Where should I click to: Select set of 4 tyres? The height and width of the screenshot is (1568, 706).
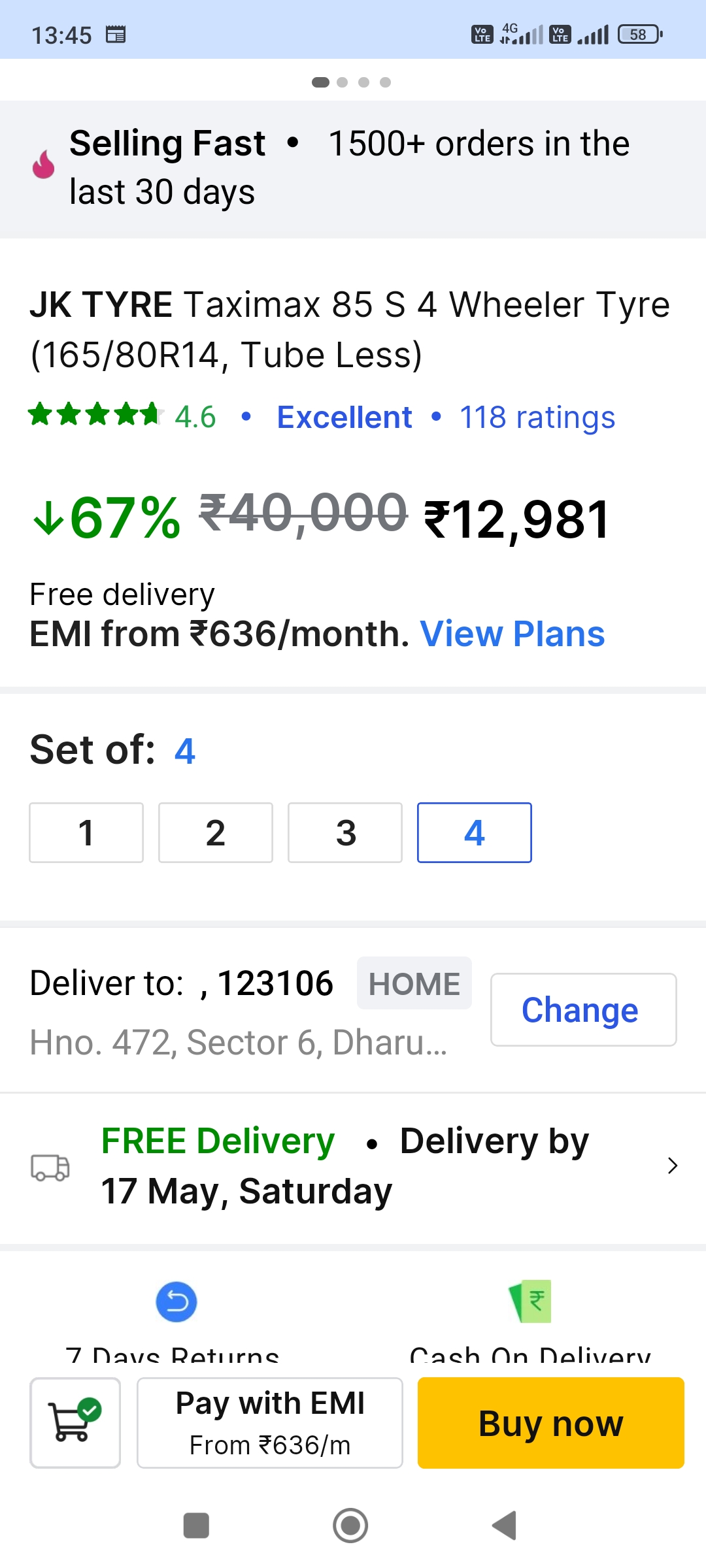[474, 832]
